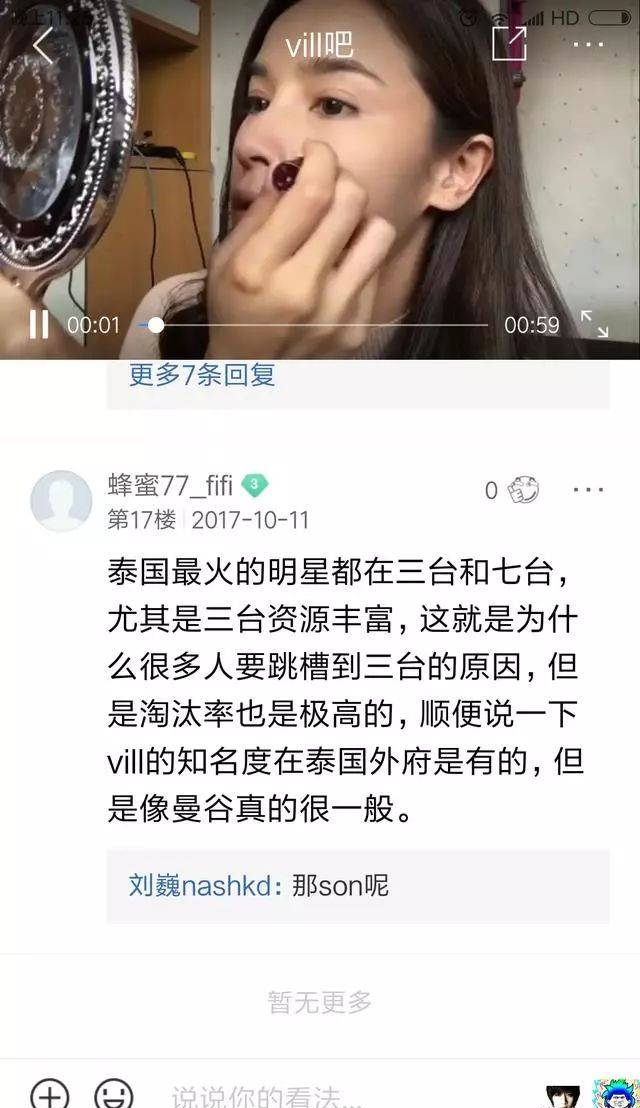This screenshot has width=640, height=1108.
Task: Open more options for 蜂蜜77_fifi's comment
Action: 587,490
